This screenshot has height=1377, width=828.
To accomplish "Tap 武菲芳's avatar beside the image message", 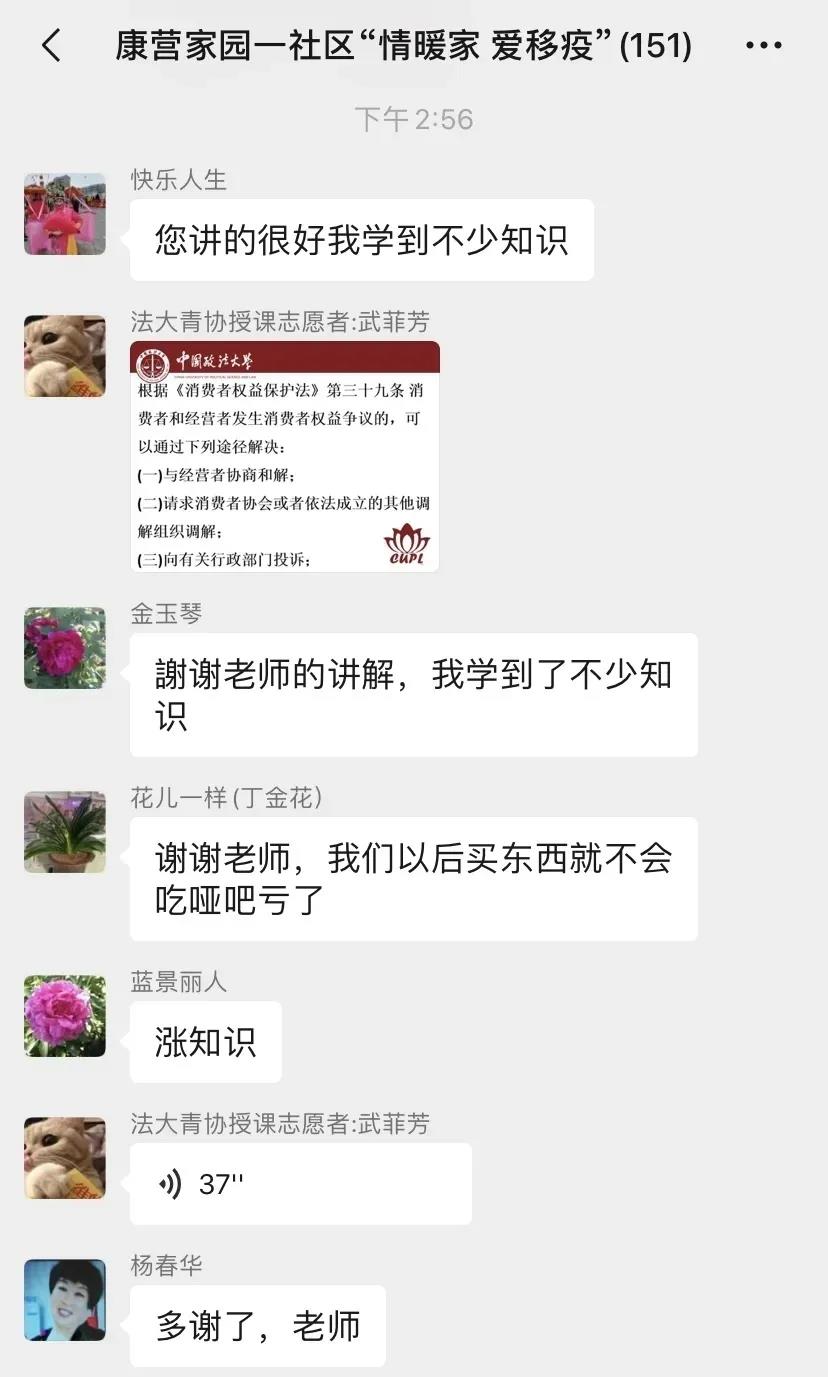I will point(65,356).
